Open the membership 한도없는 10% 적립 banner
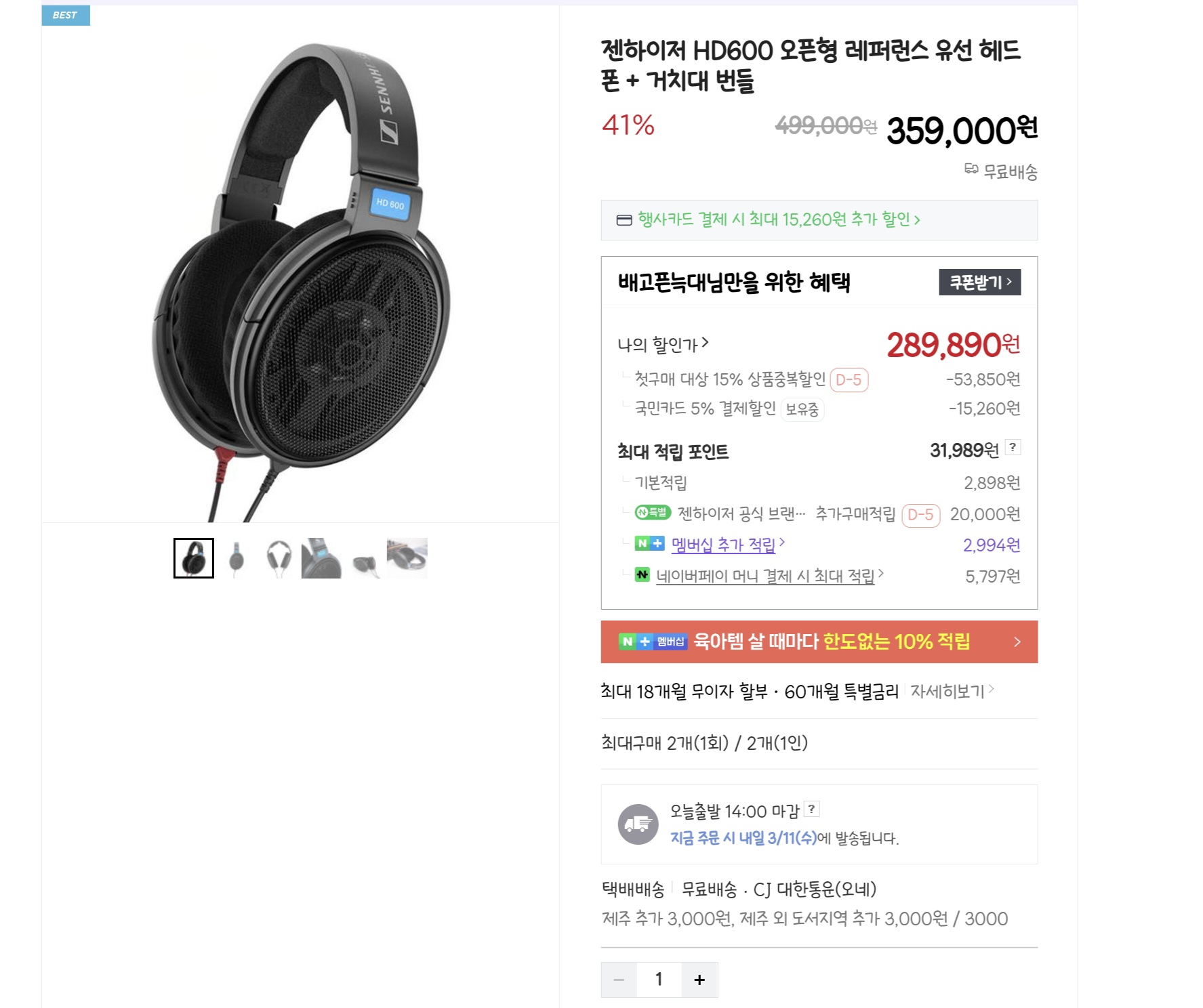The width and height of the screenshot is (1203, 1008). (x=819, y=642)
